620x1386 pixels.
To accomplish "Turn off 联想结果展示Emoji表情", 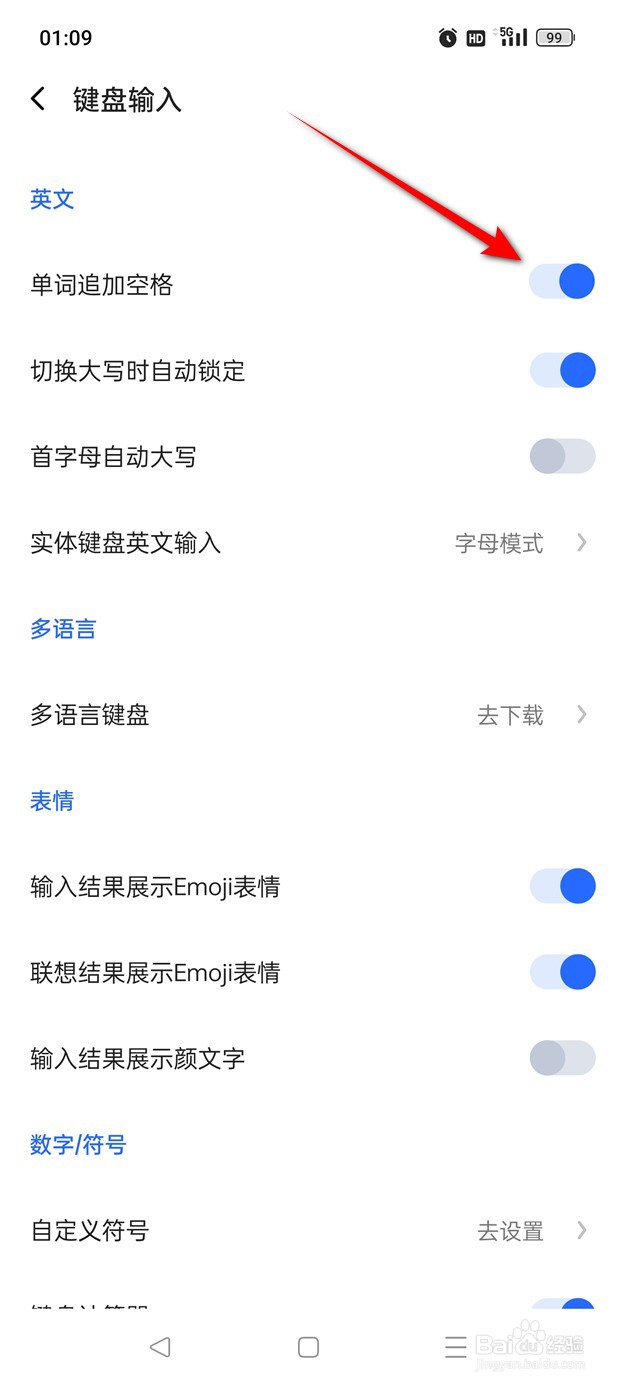I will pyautogui.click(x=562, y=972).
